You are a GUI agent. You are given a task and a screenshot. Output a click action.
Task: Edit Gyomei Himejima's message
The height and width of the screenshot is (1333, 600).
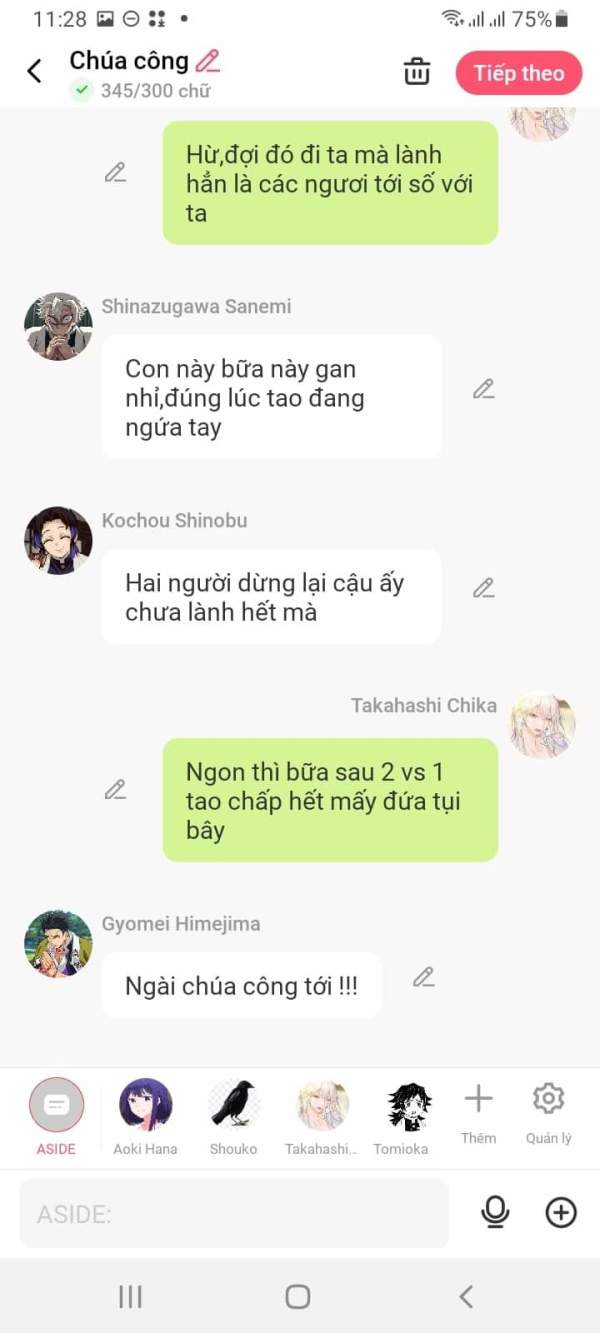pyautogui.click(x=424, y=977)
